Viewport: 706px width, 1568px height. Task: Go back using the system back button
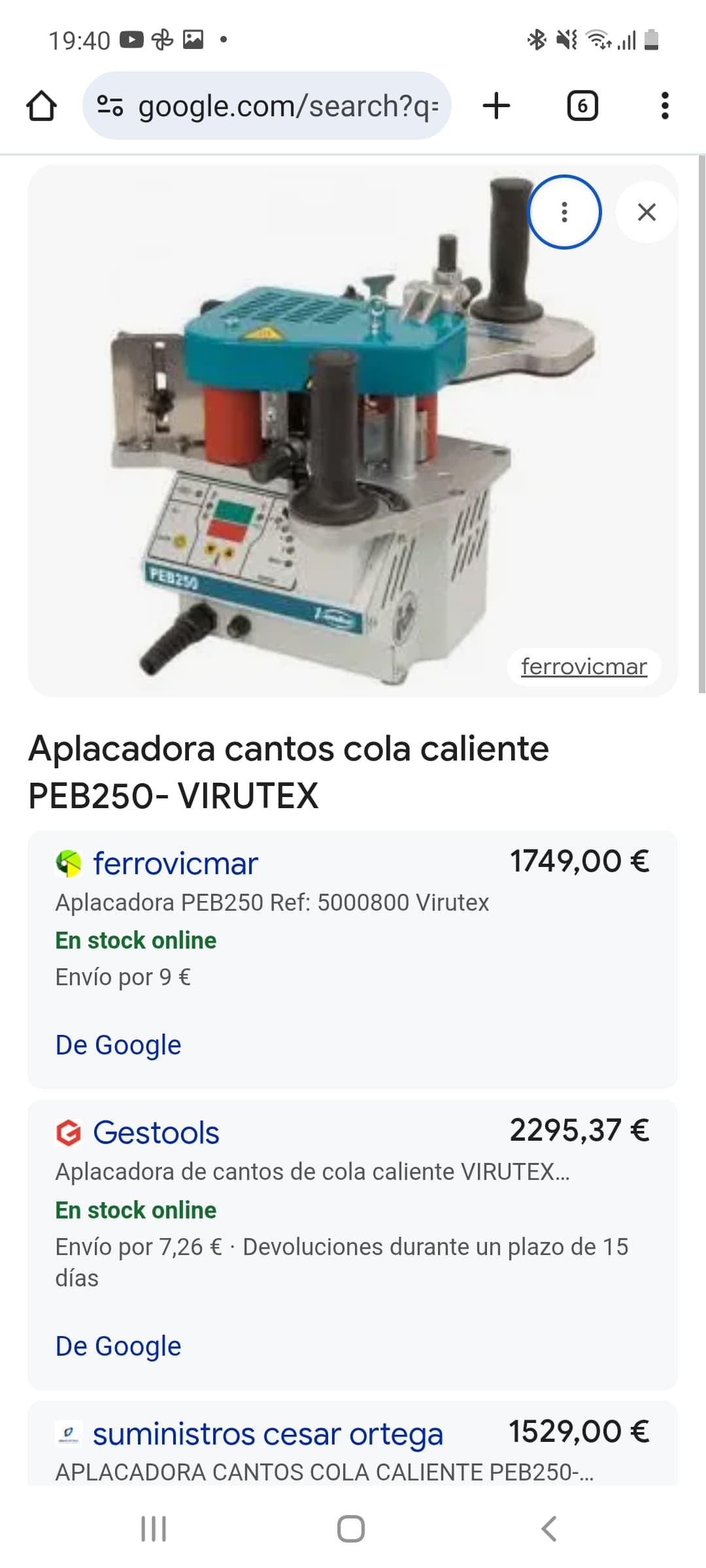pyautogui.click(x=549, y=1529)
